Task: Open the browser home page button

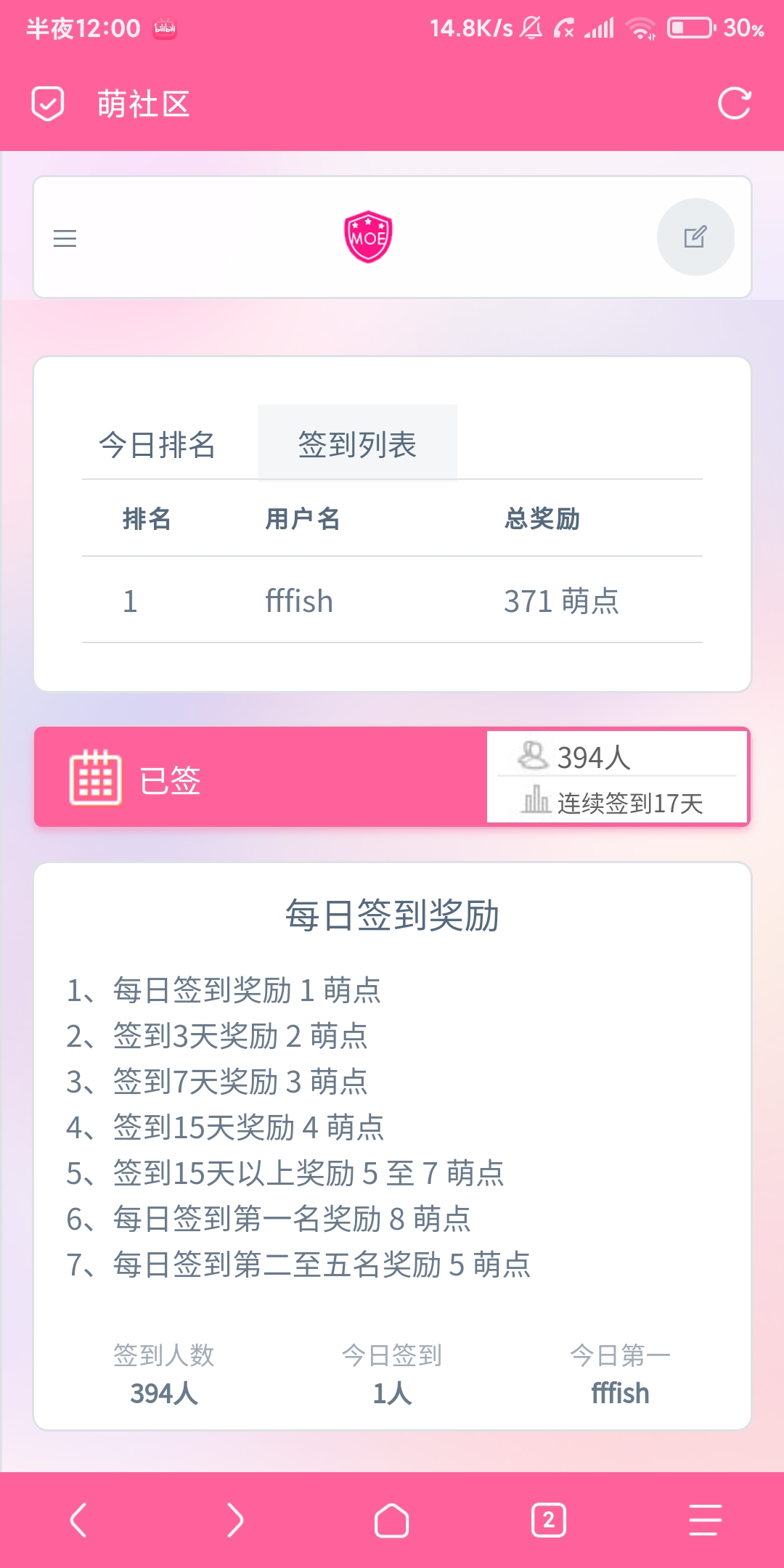Action: pos(392,1520)
